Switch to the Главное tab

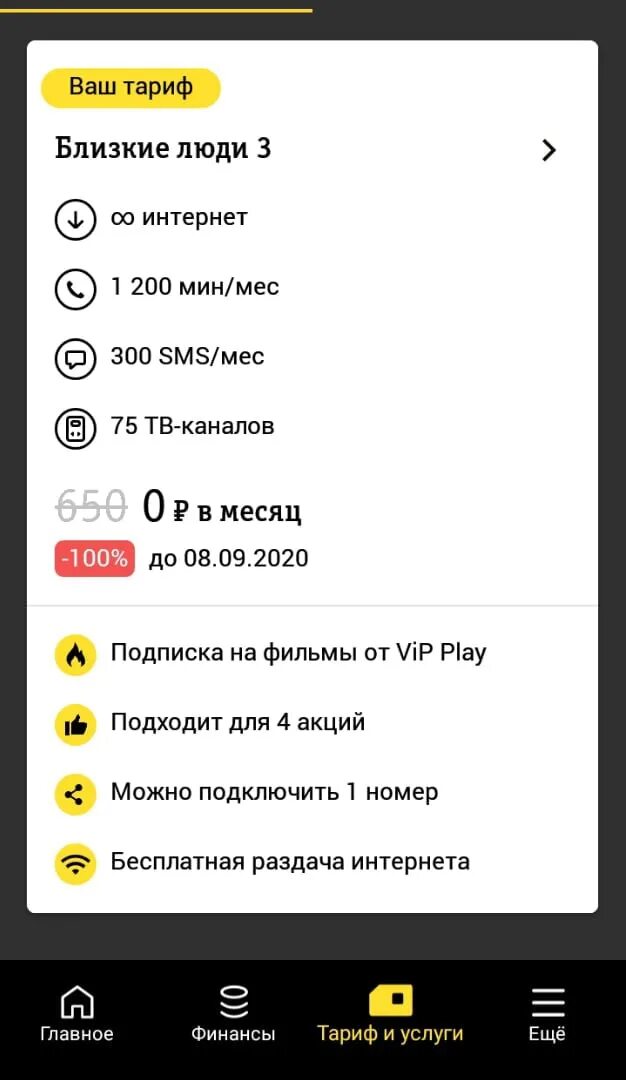[x=77, y=1013]
